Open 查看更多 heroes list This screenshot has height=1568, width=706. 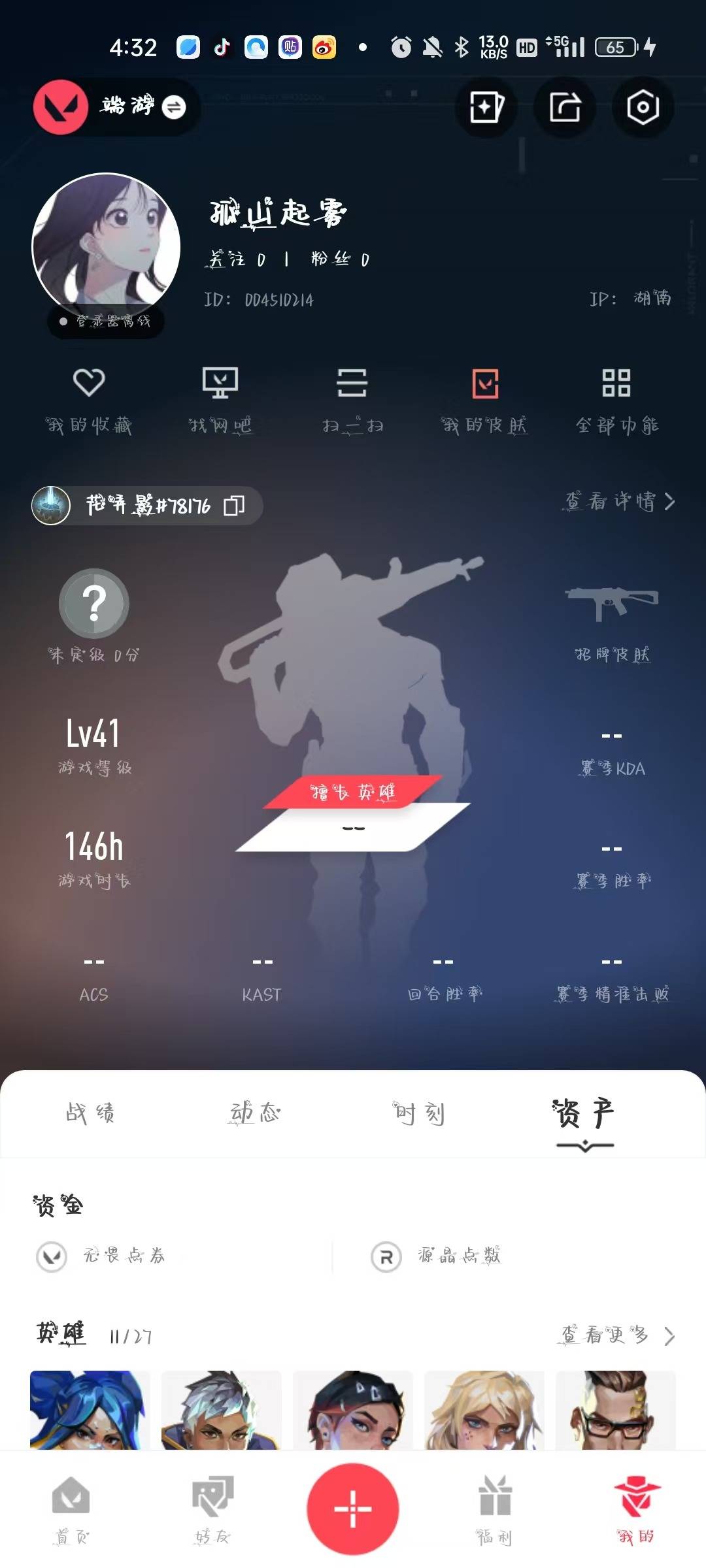tap(618, 1335)
